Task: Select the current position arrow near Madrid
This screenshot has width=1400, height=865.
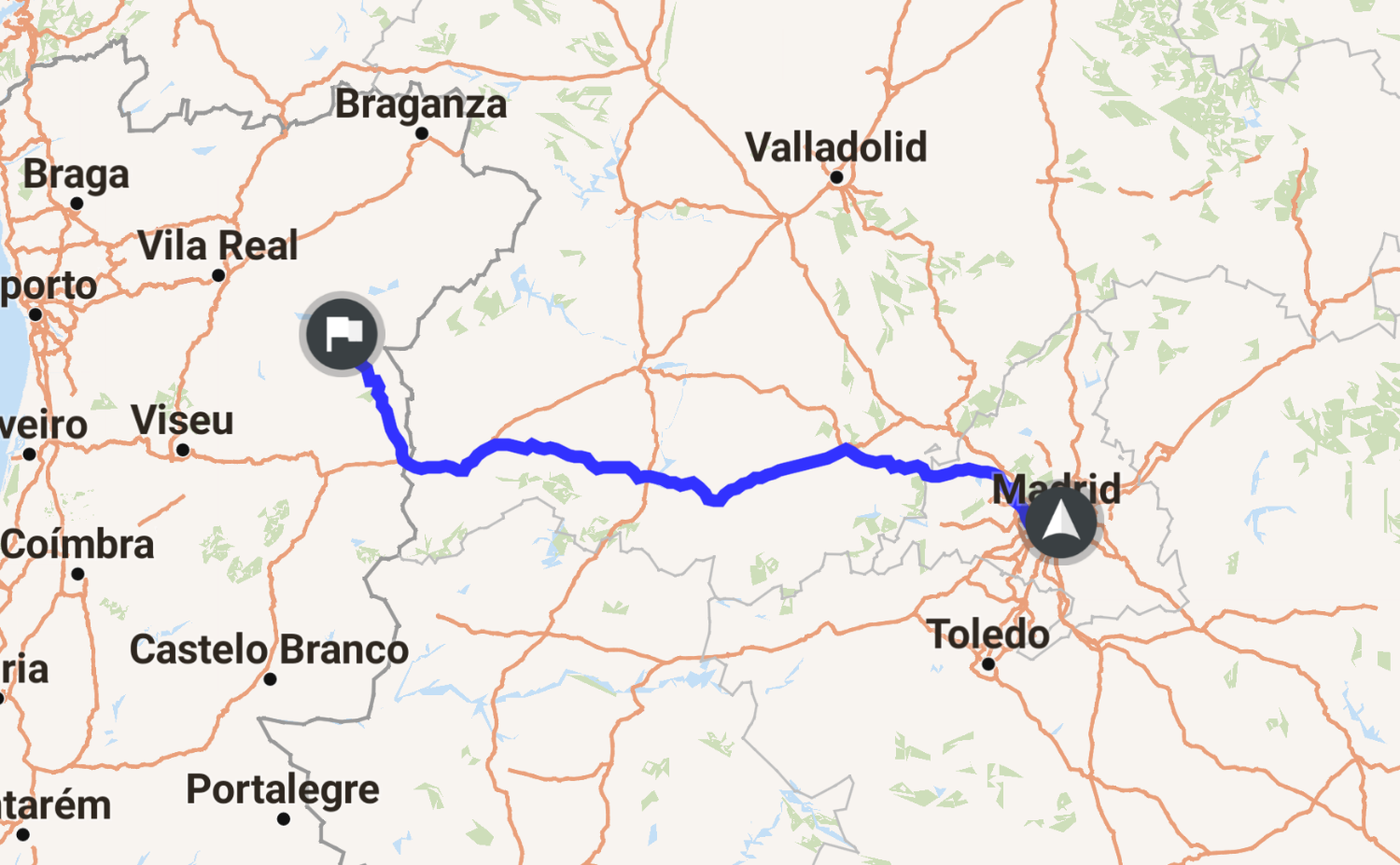Action: pyautogui.click(x=1060, y=522)
